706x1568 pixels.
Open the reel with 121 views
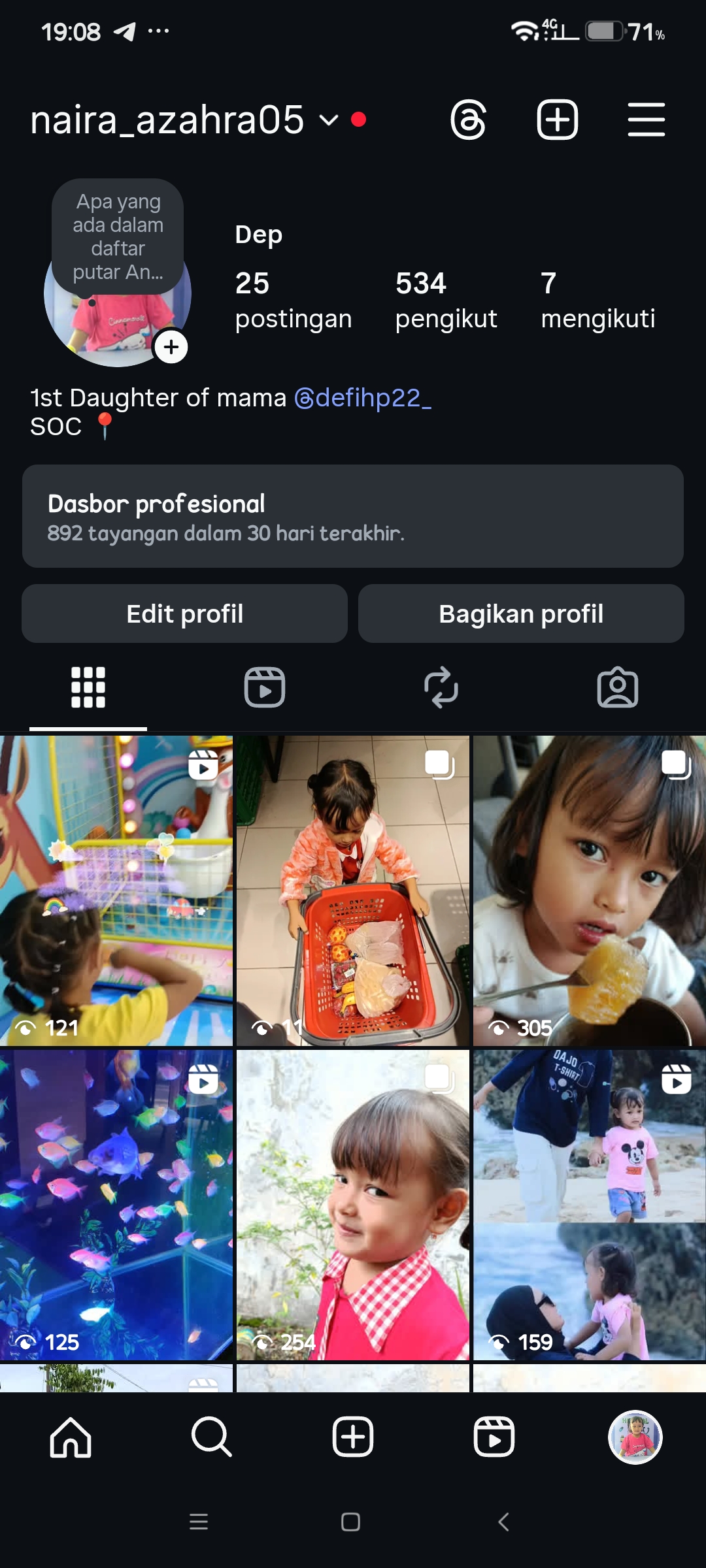[x=116, y=890]
